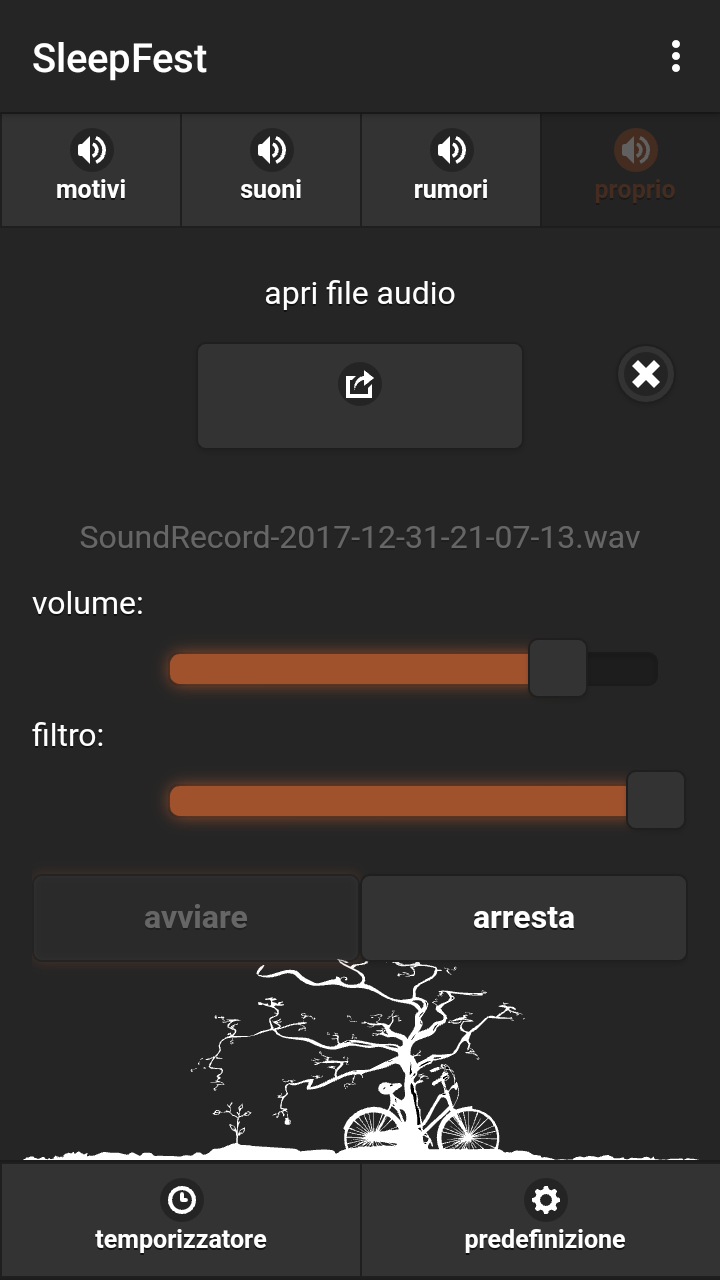Stop playback with arresta
The image size is (720, 1280).
pyautogui.click(x=524, y=918)
